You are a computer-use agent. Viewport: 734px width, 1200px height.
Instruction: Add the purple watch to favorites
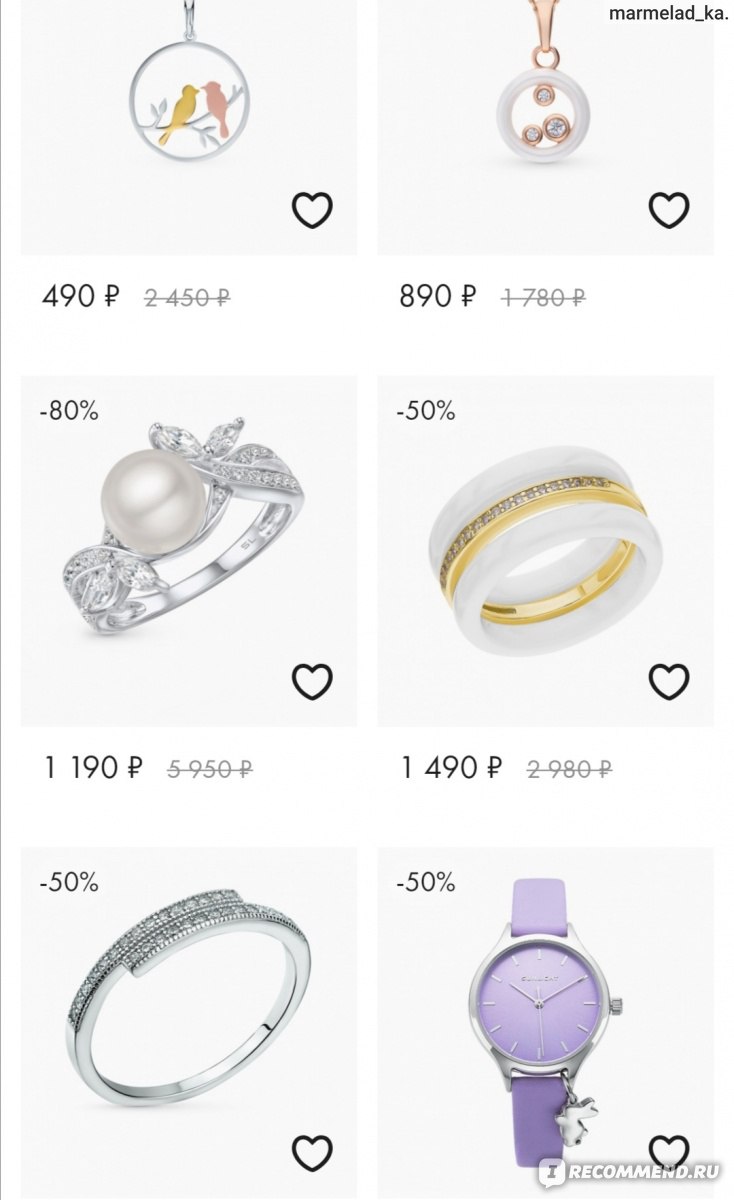pyautogui.click(x=669, y=1153)
